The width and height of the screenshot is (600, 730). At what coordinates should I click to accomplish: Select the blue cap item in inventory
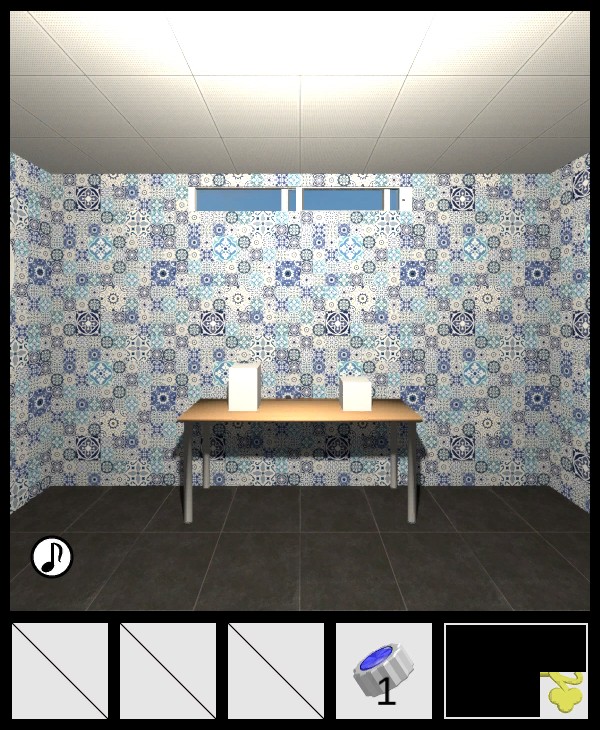pyautogui.click(x=382, y=670)
